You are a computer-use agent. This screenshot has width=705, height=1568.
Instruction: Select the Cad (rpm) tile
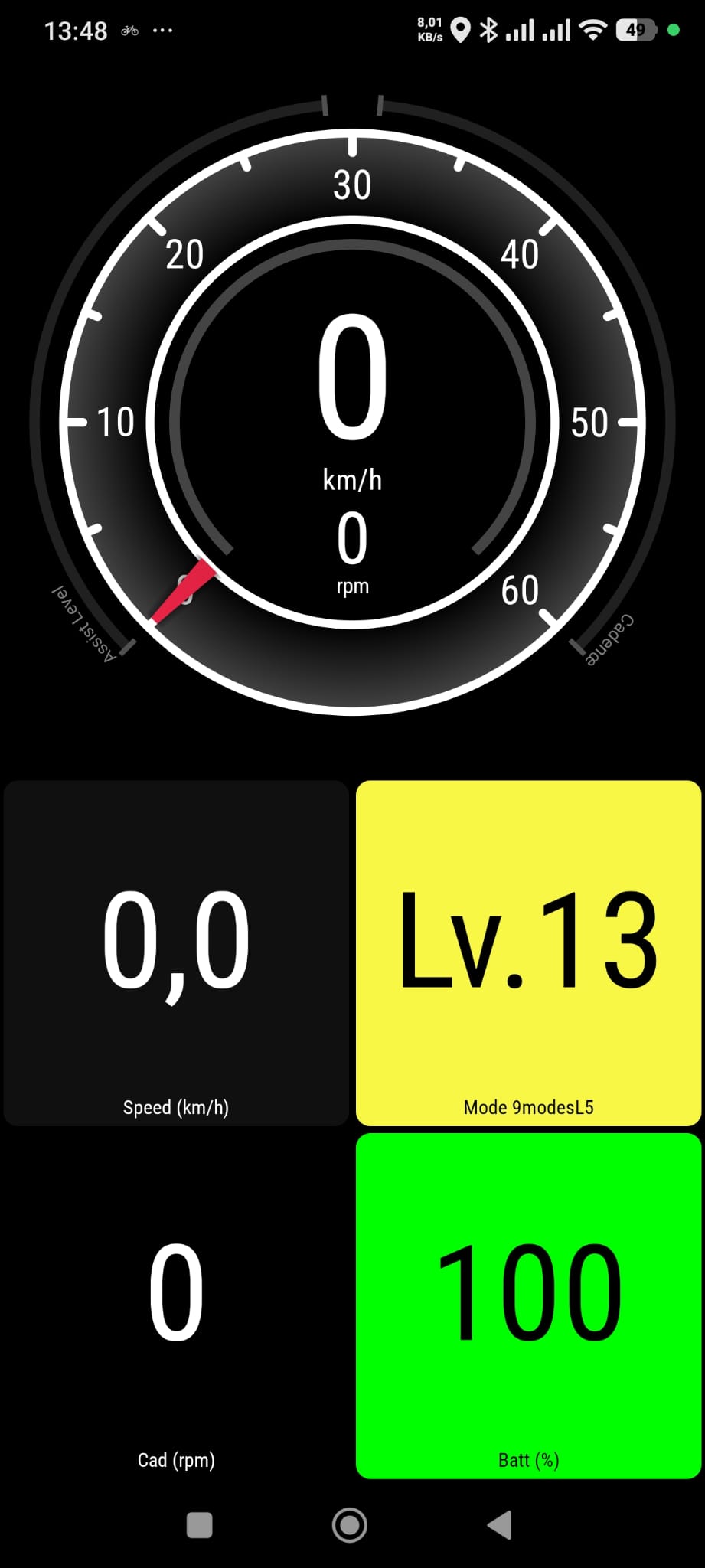tap(176, 1306)
